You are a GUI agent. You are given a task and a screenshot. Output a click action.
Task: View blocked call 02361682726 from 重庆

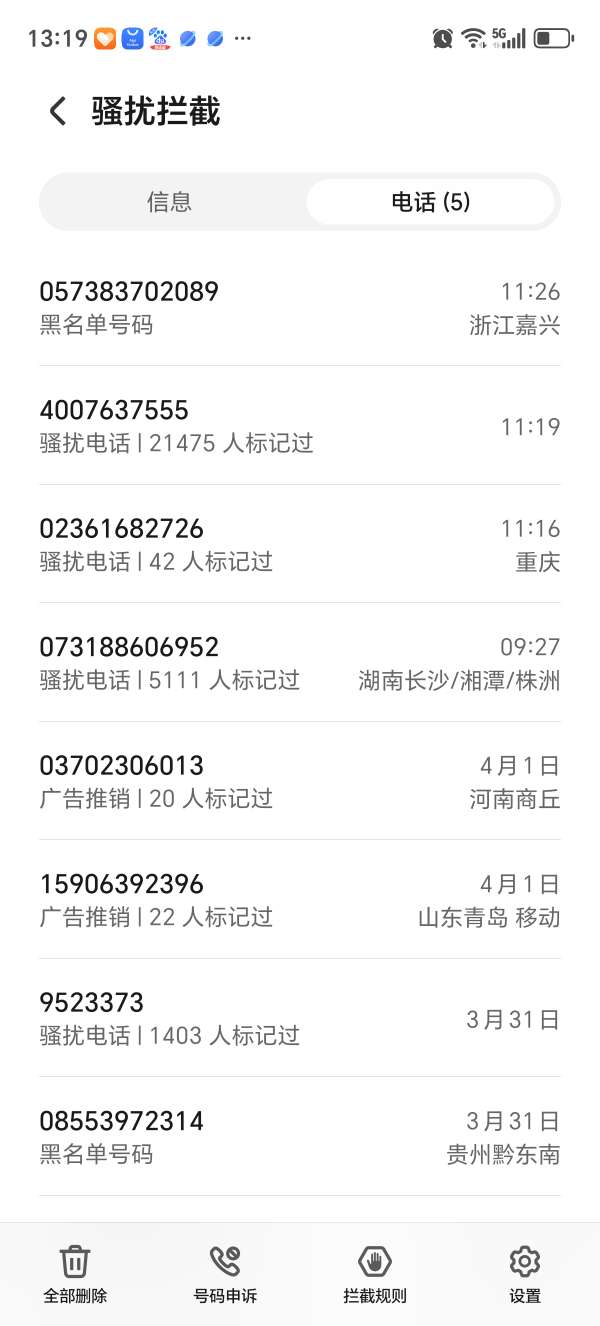[299, 544]
